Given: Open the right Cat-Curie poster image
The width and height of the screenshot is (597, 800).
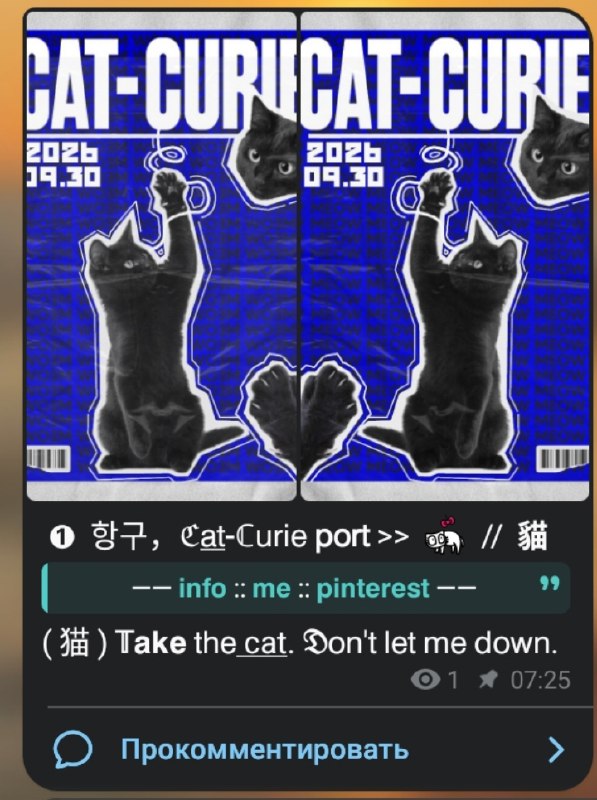Looking at the screenshot, I should [445, 256].
